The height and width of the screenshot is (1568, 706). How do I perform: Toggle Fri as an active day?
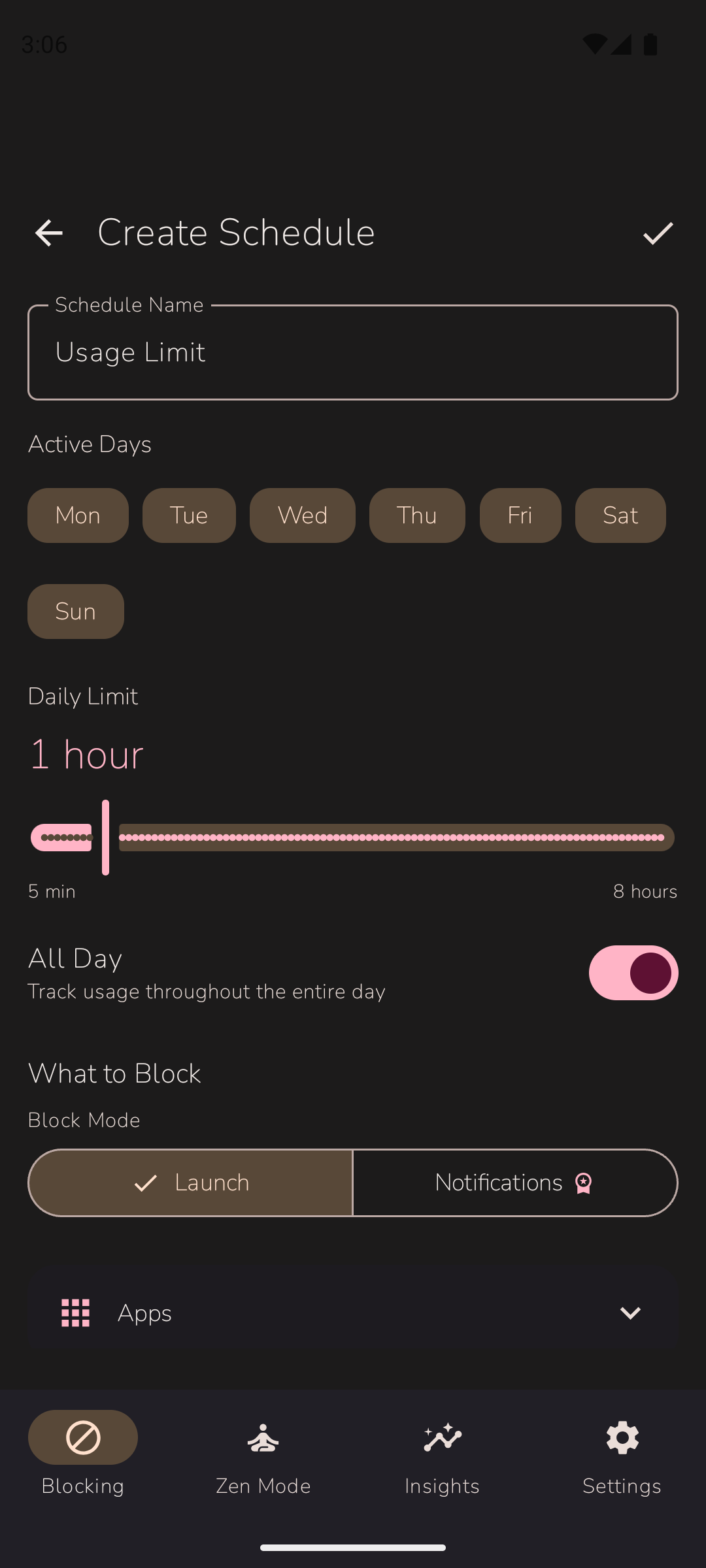click(520, 515)
